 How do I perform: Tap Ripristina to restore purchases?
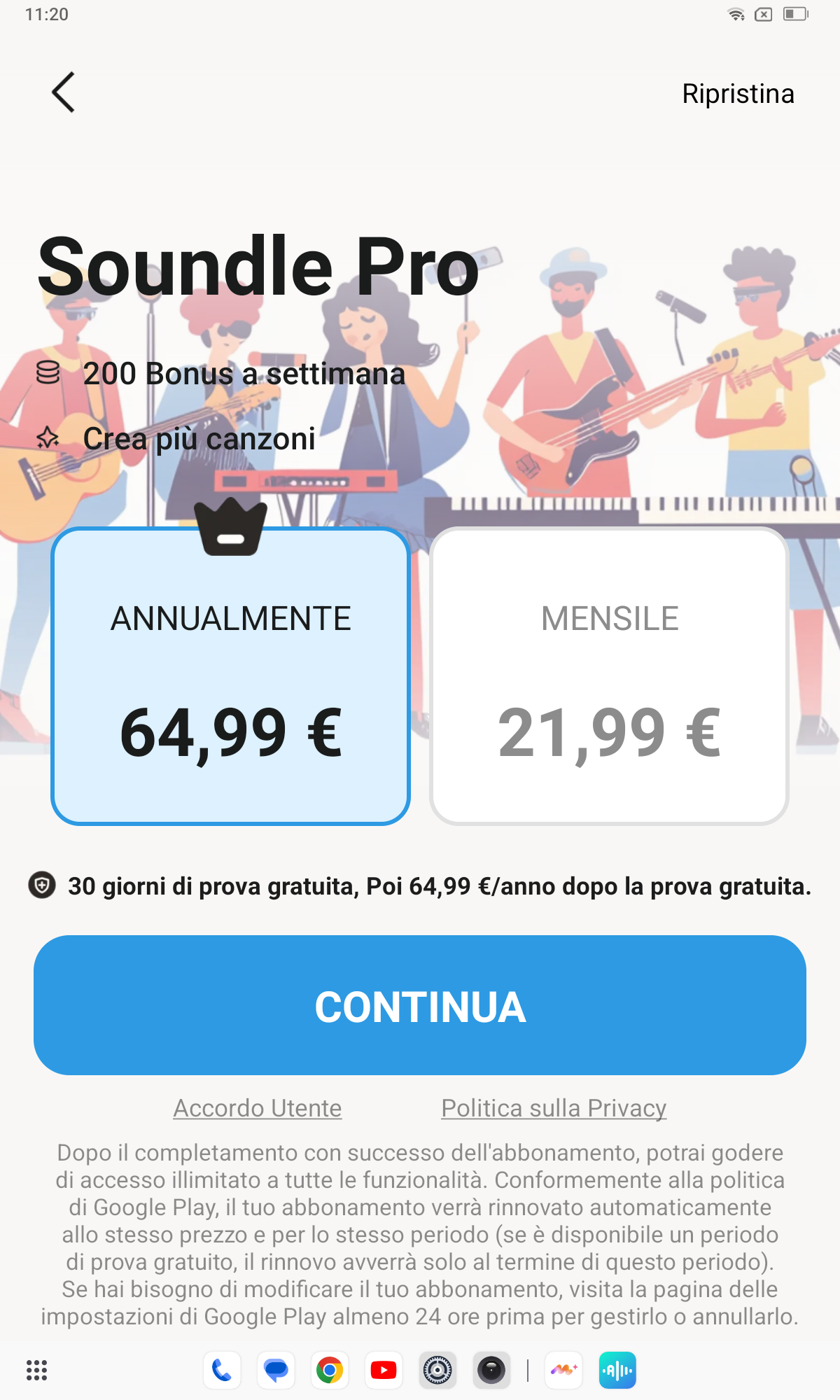738,94
